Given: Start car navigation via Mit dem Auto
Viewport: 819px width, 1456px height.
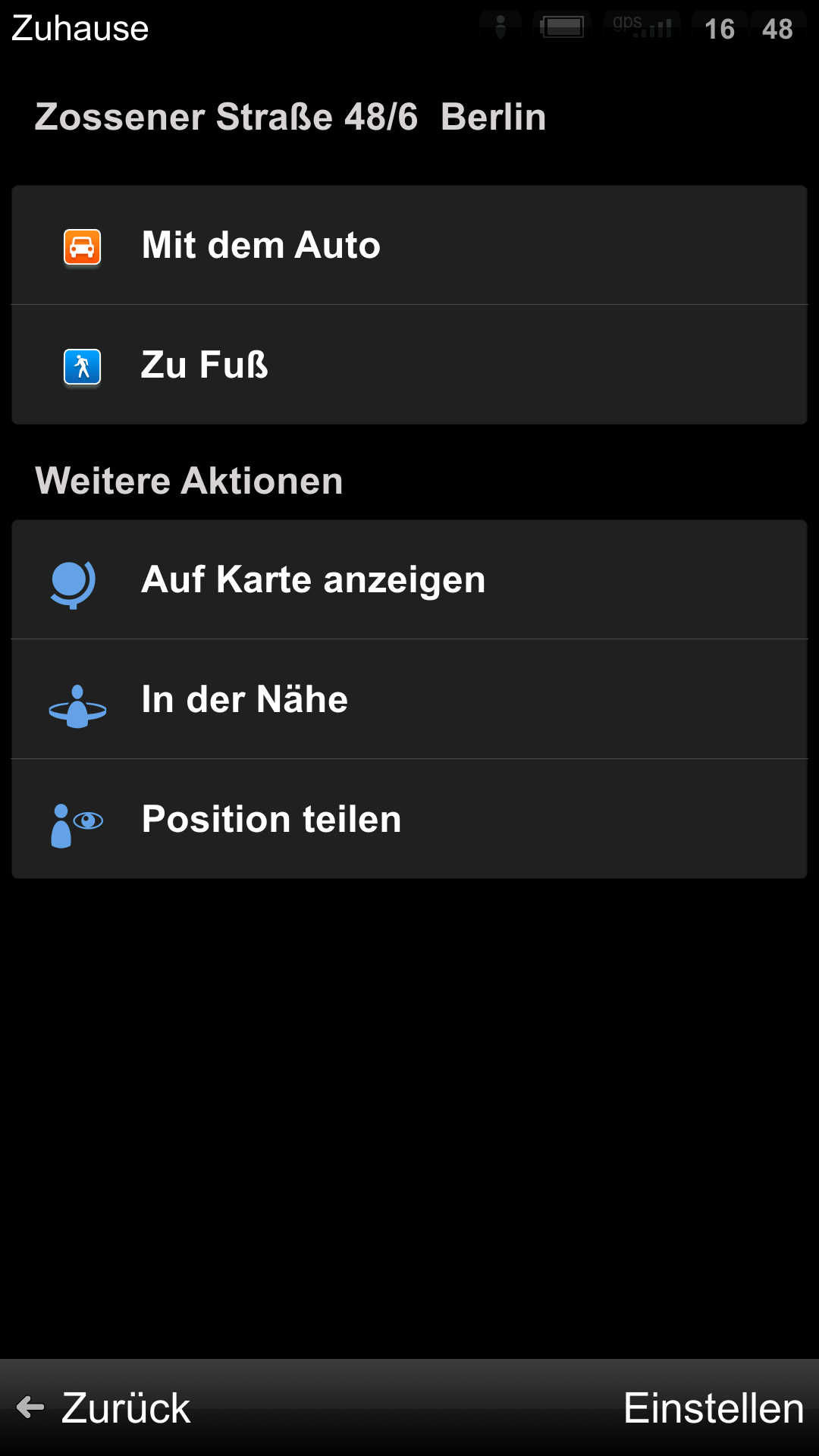Looking at the screenshot, I should [x=260, y=244].
